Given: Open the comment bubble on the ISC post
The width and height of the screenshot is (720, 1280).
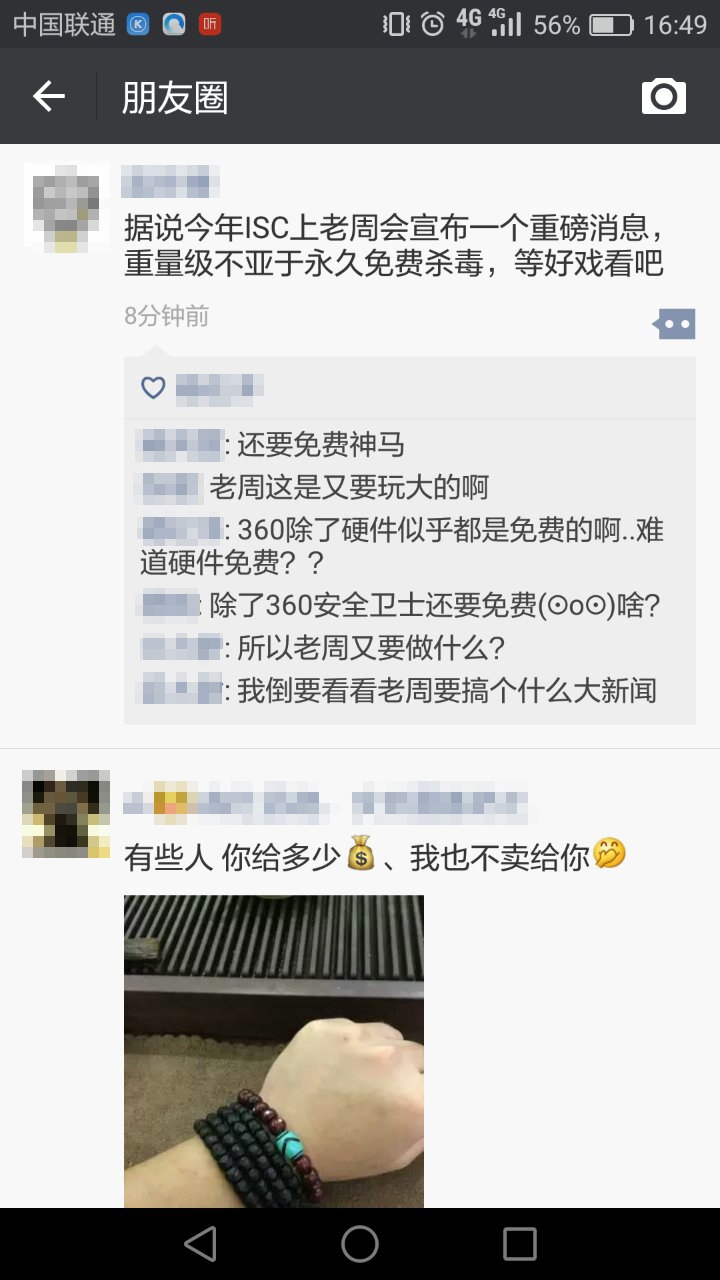Looking at the screenshot, I should click(x=674, y=324).
